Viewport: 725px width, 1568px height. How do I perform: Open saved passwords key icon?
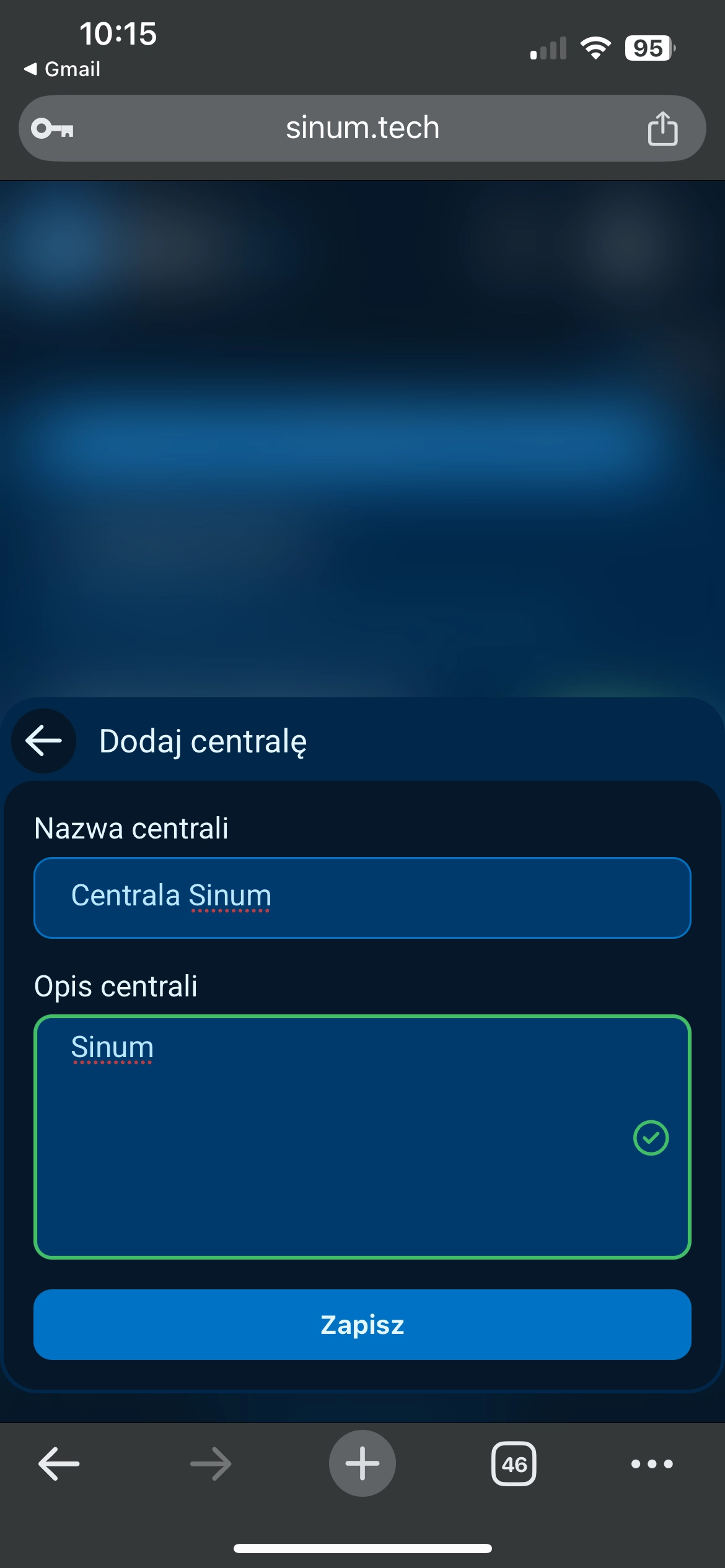(x=53, y=129)
